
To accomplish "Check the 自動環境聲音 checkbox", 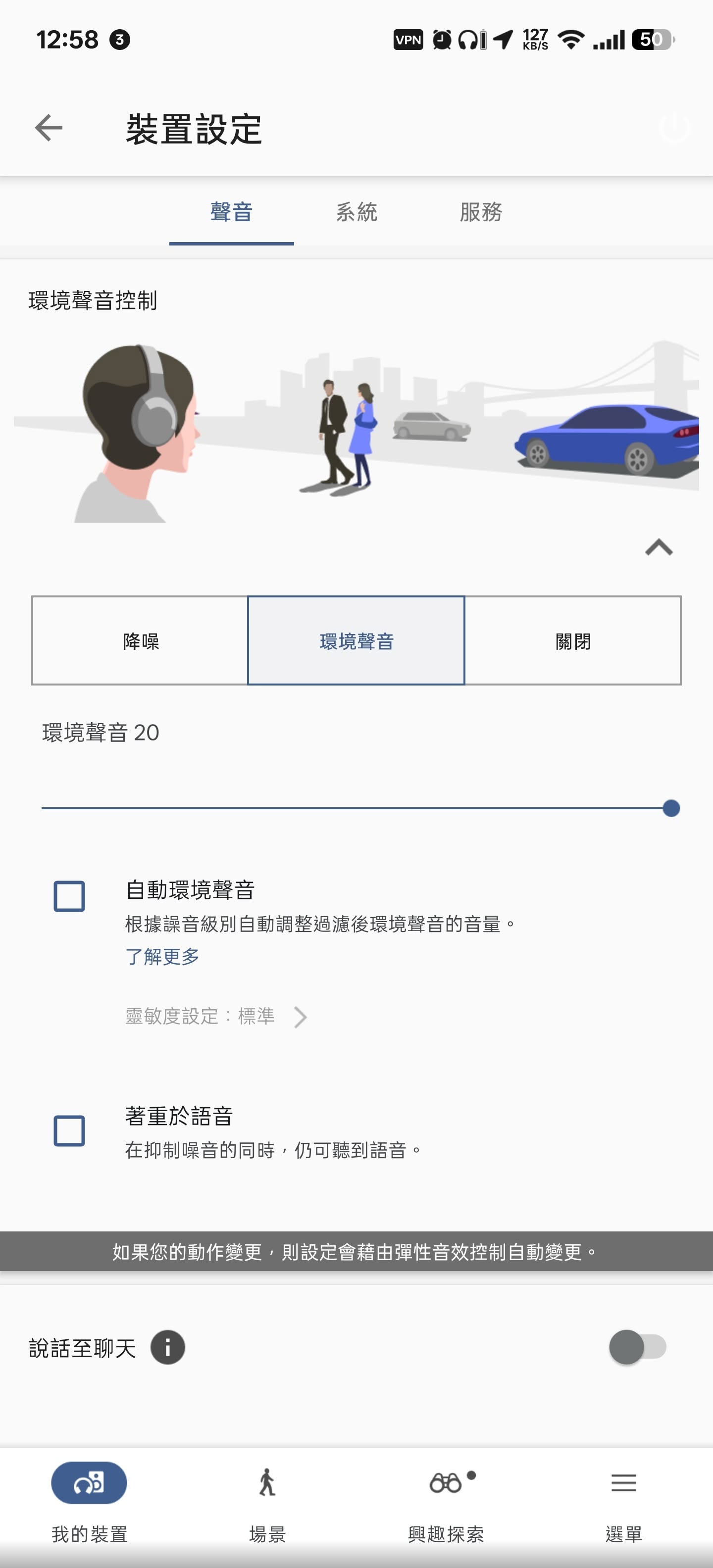I will click(x=69, y=896).
